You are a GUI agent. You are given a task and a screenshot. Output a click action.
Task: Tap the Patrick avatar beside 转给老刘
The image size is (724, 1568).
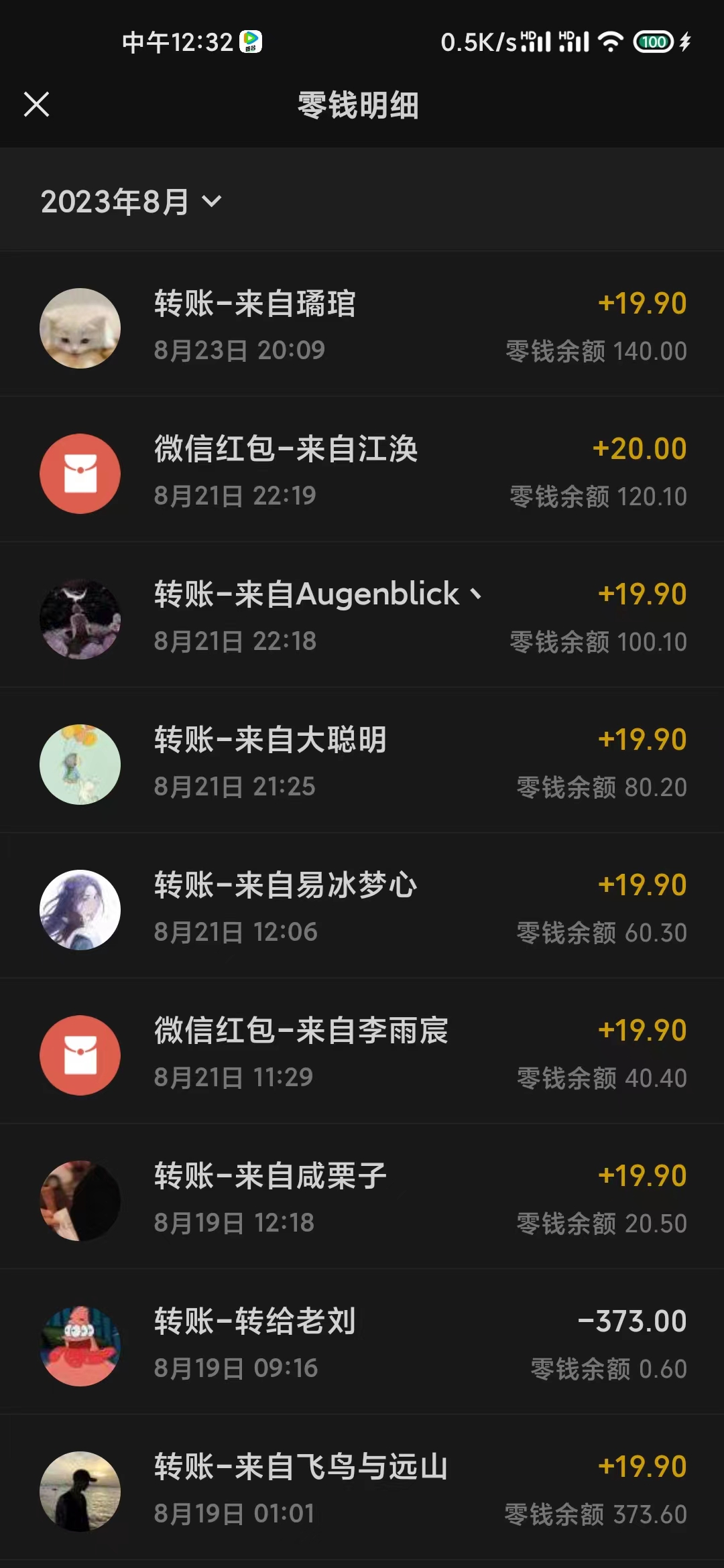(80, 1344)
